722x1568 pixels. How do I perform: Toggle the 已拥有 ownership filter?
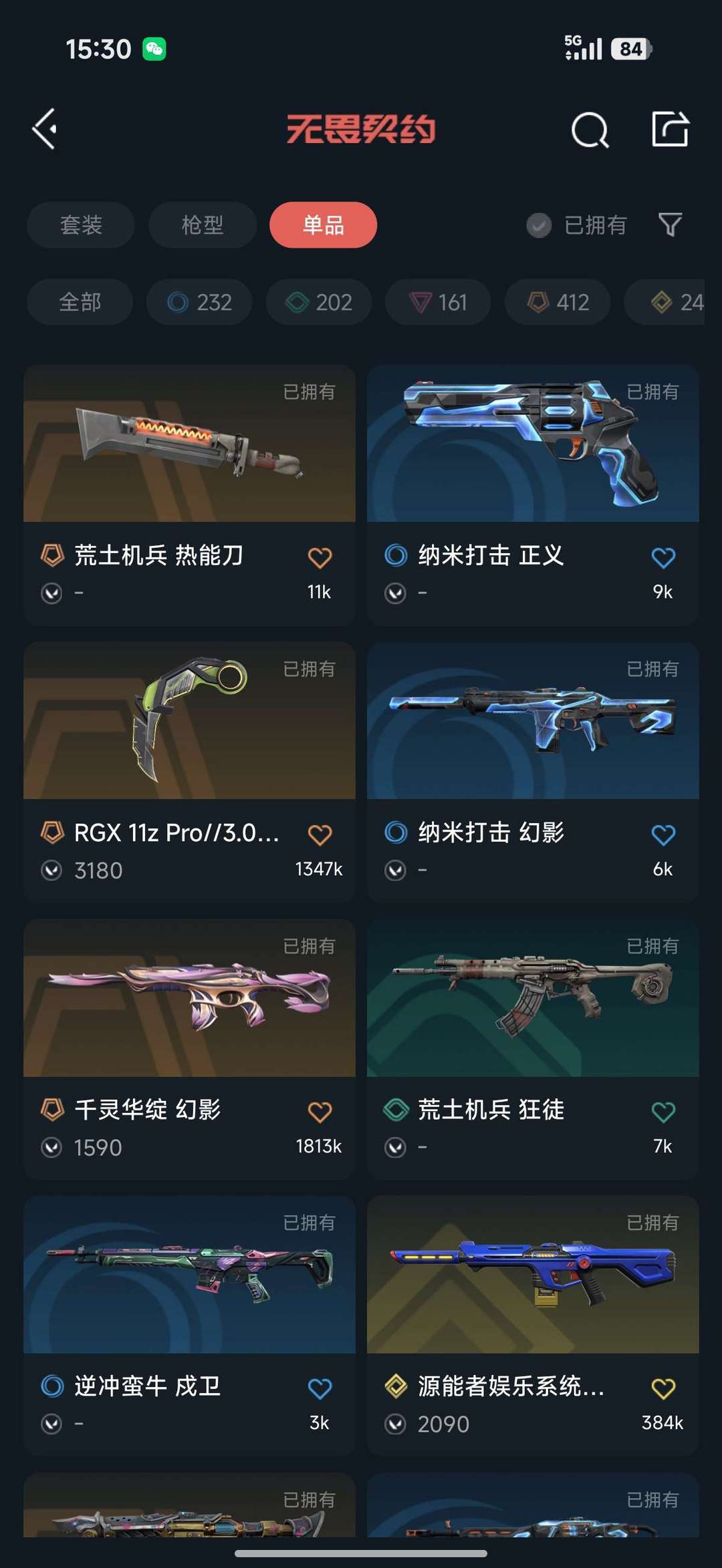tap(577, 225)
